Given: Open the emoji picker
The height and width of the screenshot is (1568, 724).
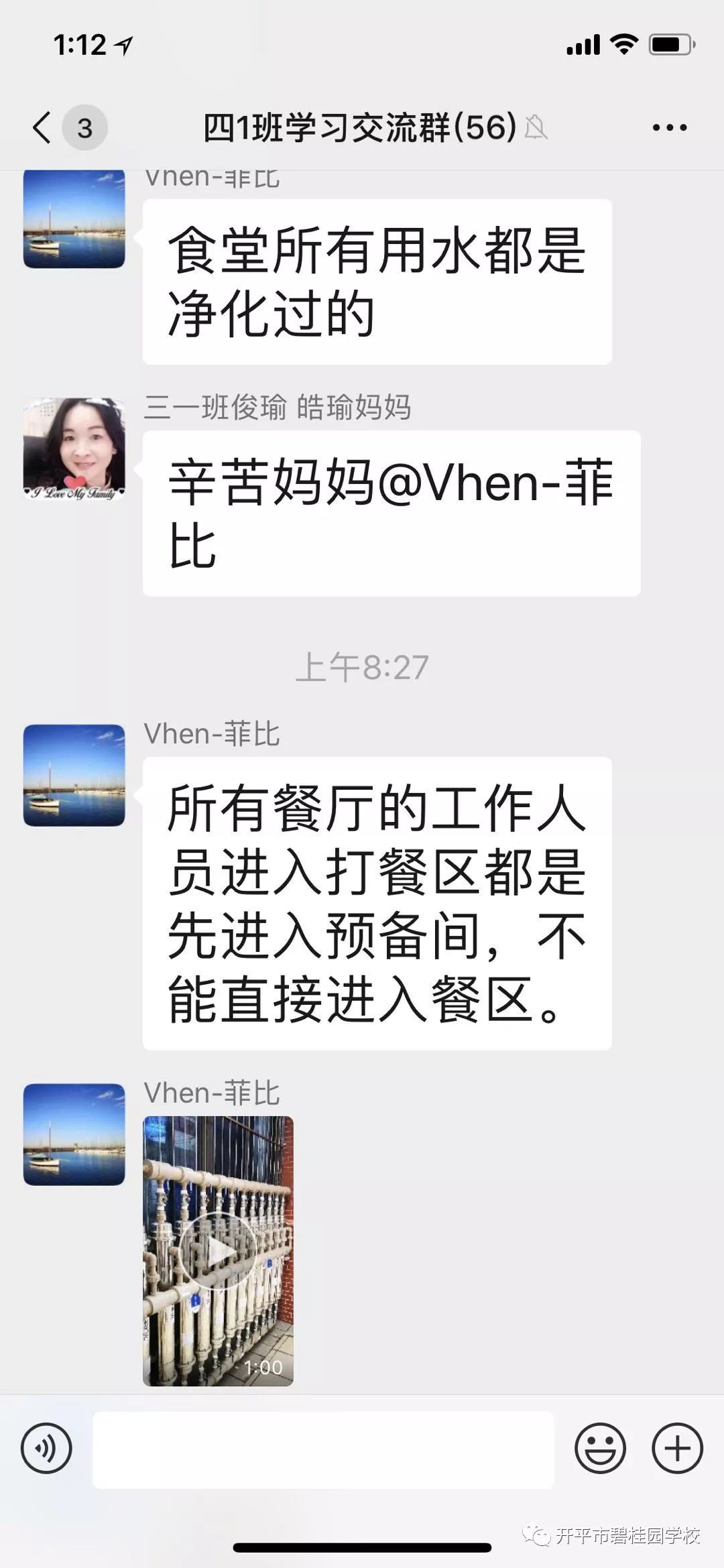Looking at the screenshot, I should [x=600, y=1448].
